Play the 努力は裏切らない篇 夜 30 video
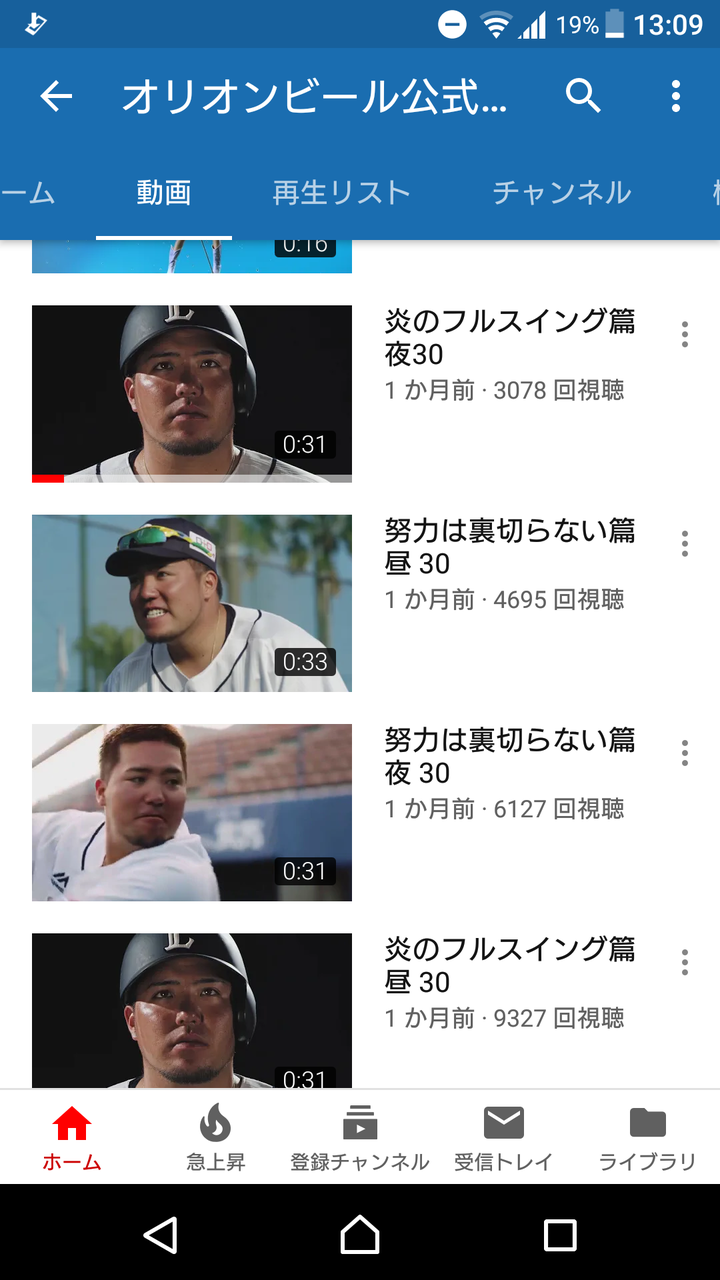The height and width of the screenshot is (1280, 720). 192,812
